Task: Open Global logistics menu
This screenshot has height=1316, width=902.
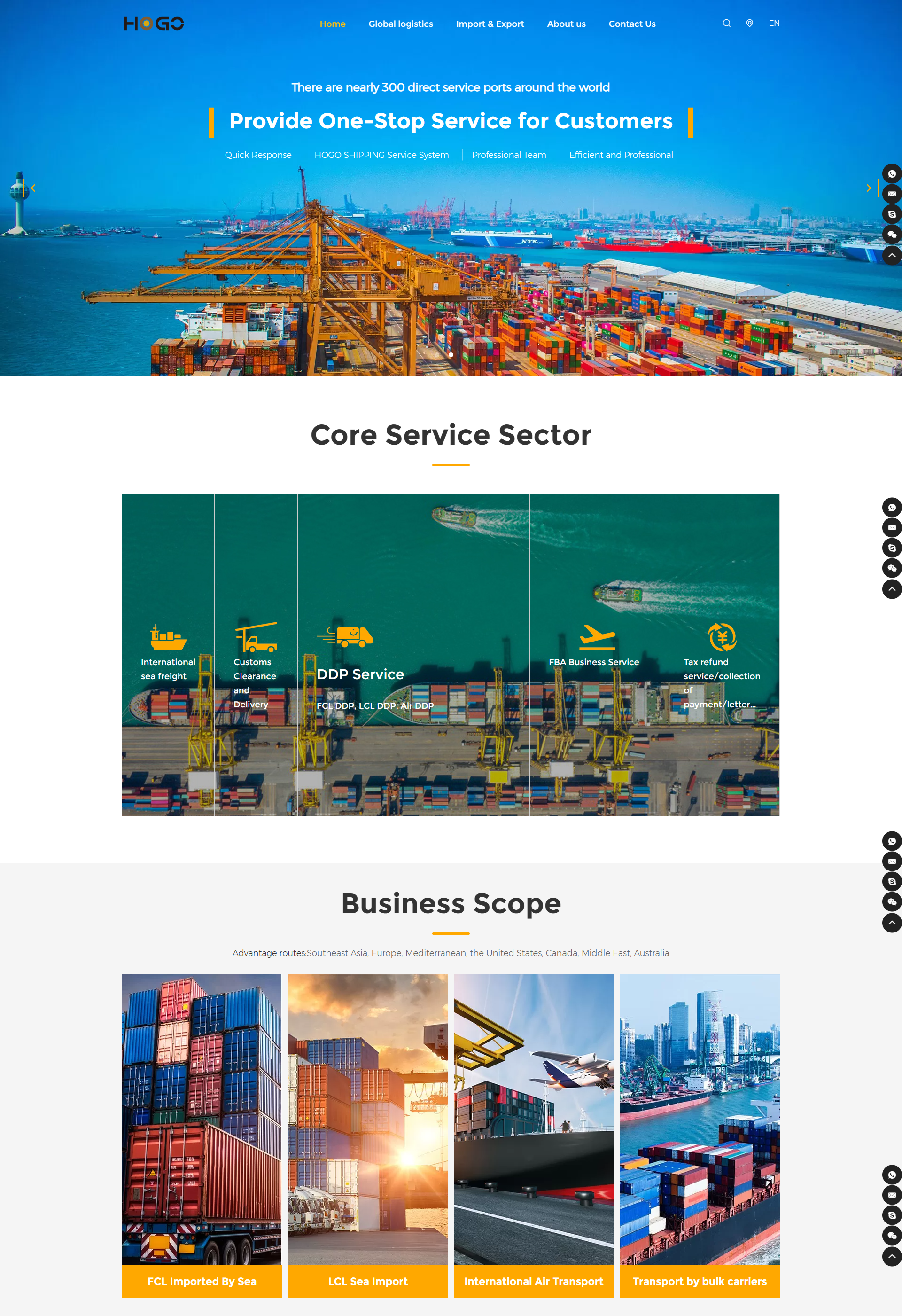Action: click(400, 24)
